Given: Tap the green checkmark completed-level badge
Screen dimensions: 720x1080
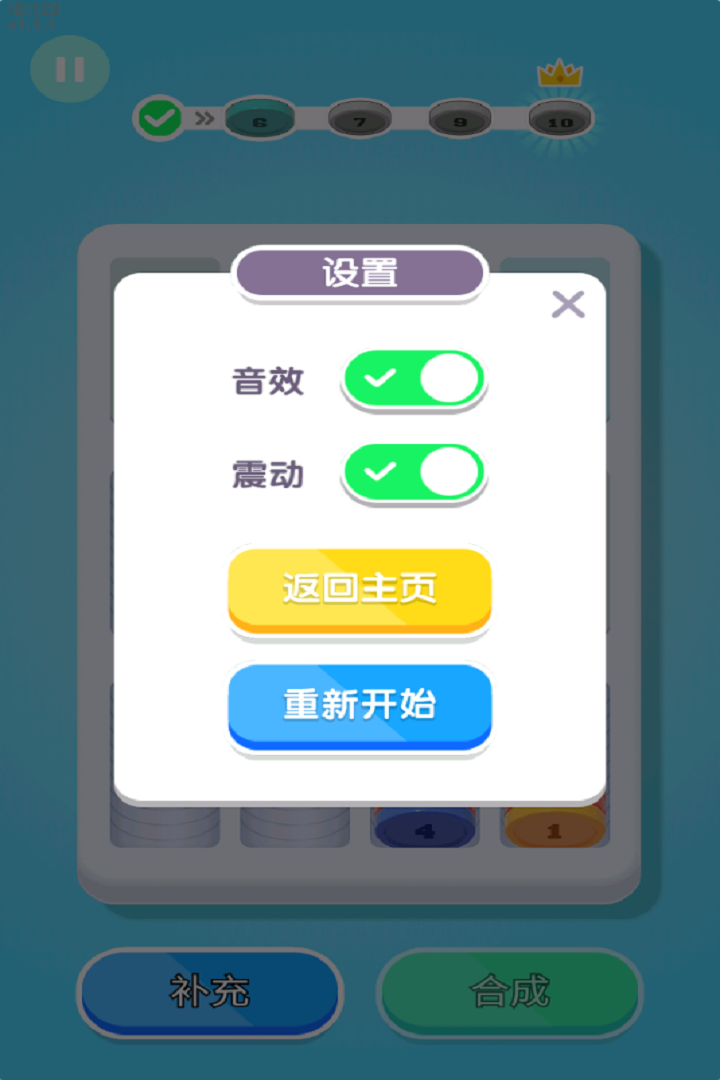Looking at the screenshot, I should (158, 118).
